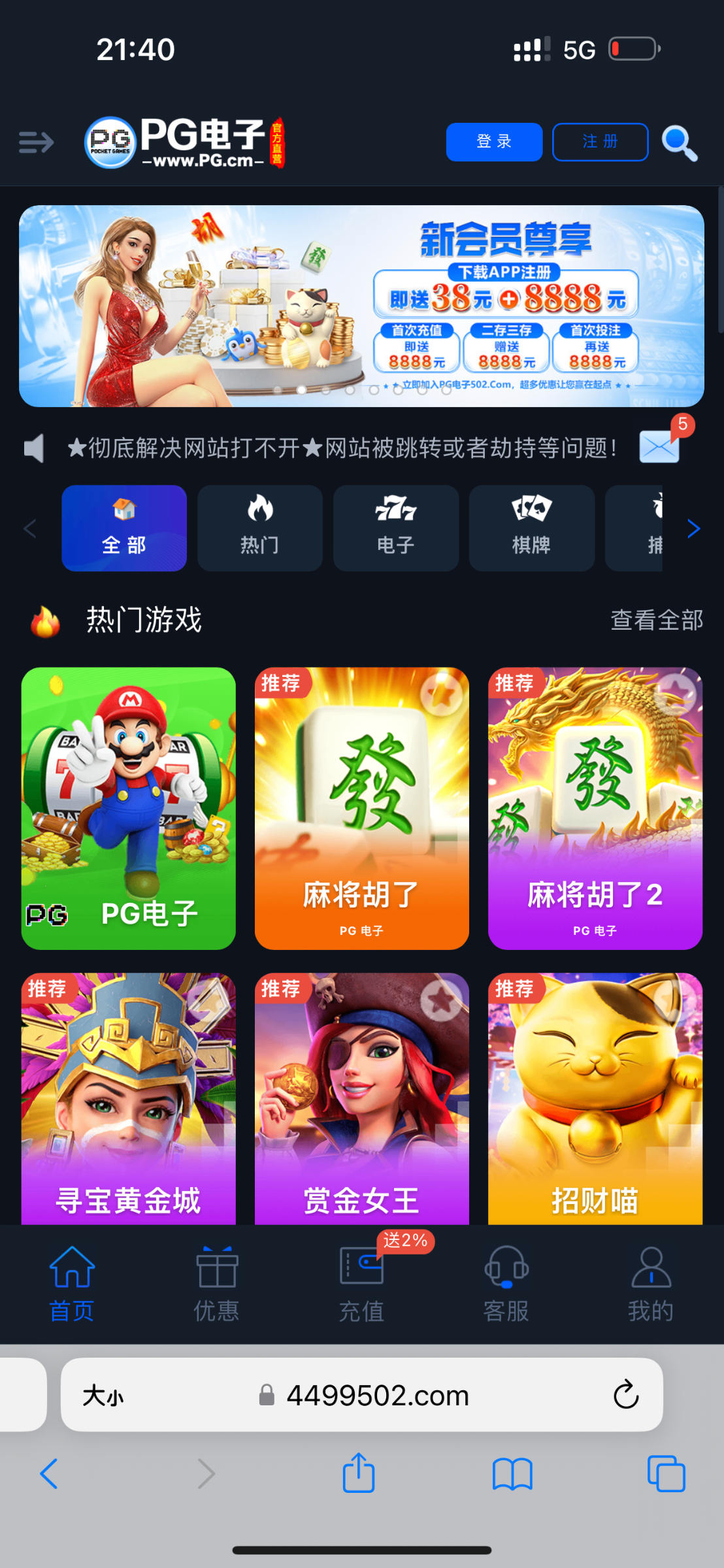This screenshot has height=1568, width=724.
Task: Switch to the 棋牌 category tab
Action: [532, 528]
